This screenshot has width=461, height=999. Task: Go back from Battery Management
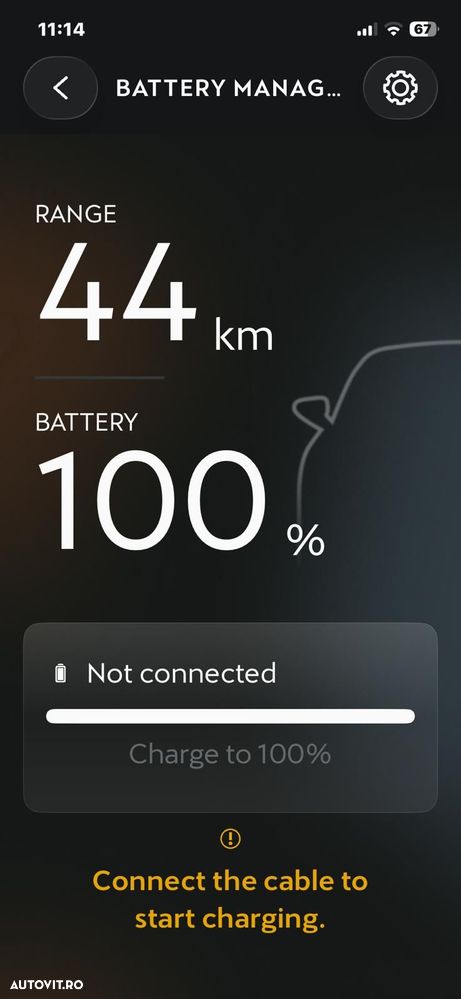pyautogui.click(x=60, y=88)
